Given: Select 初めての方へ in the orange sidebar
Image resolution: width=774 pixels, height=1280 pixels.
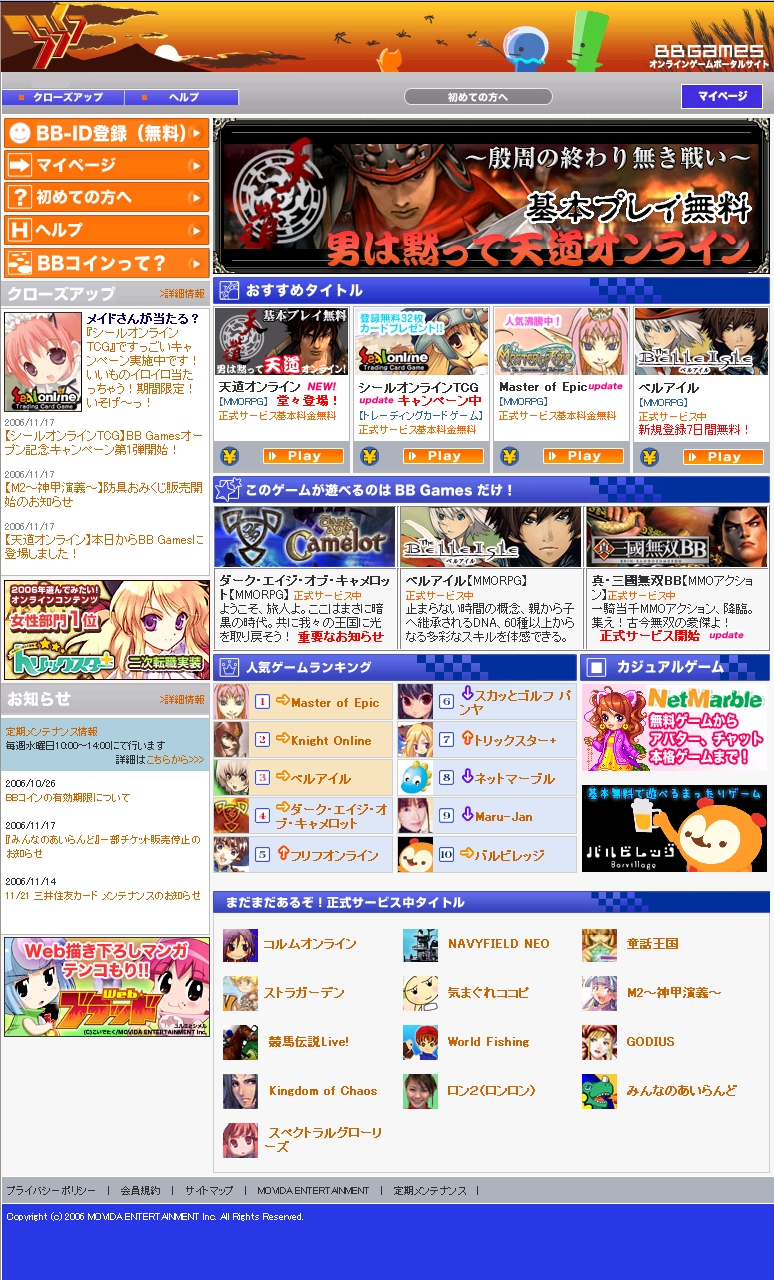Looking at the screenshot, I should click(106, 197).
